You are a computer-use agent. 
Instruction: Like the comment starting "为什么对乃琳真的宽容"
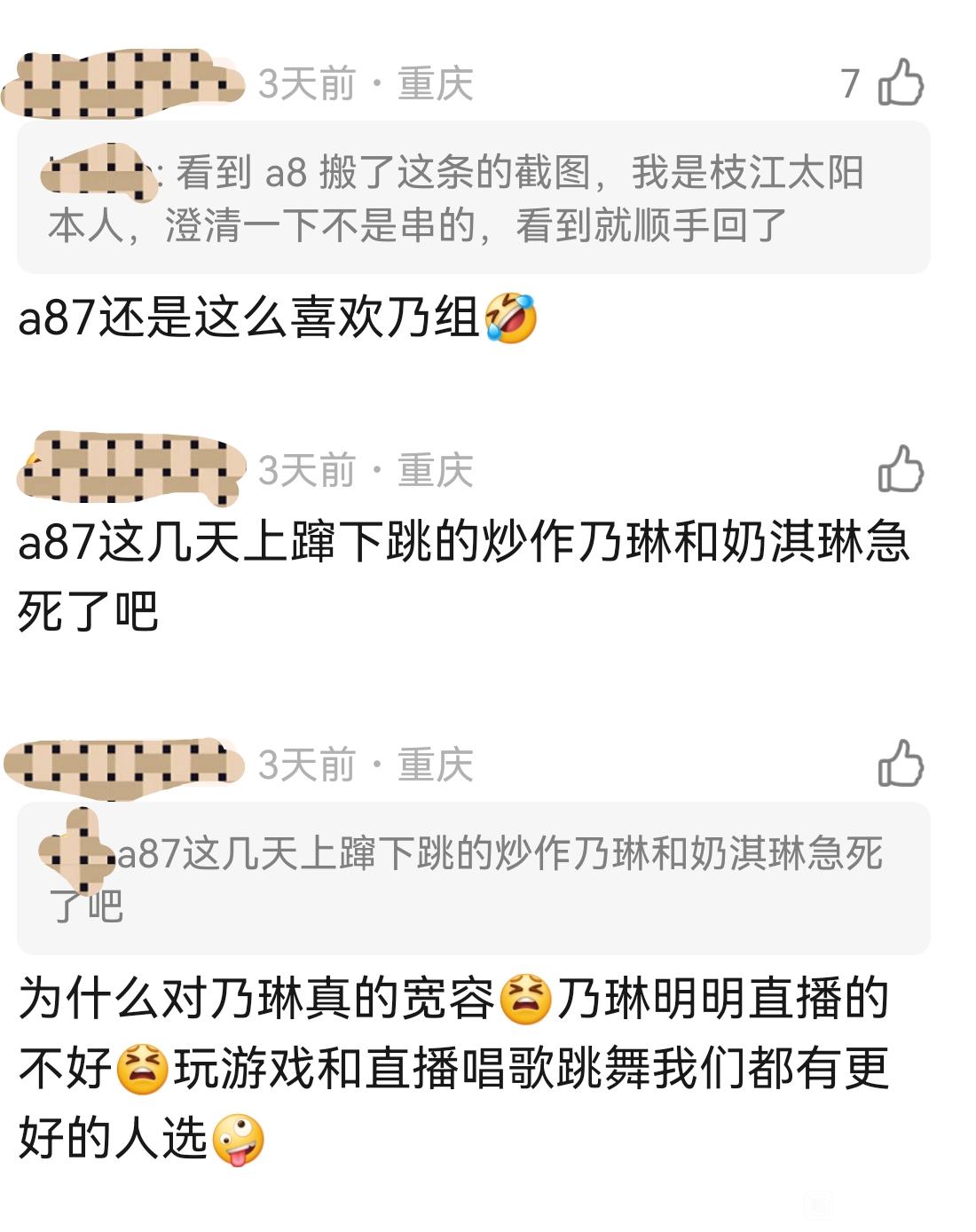901,764
